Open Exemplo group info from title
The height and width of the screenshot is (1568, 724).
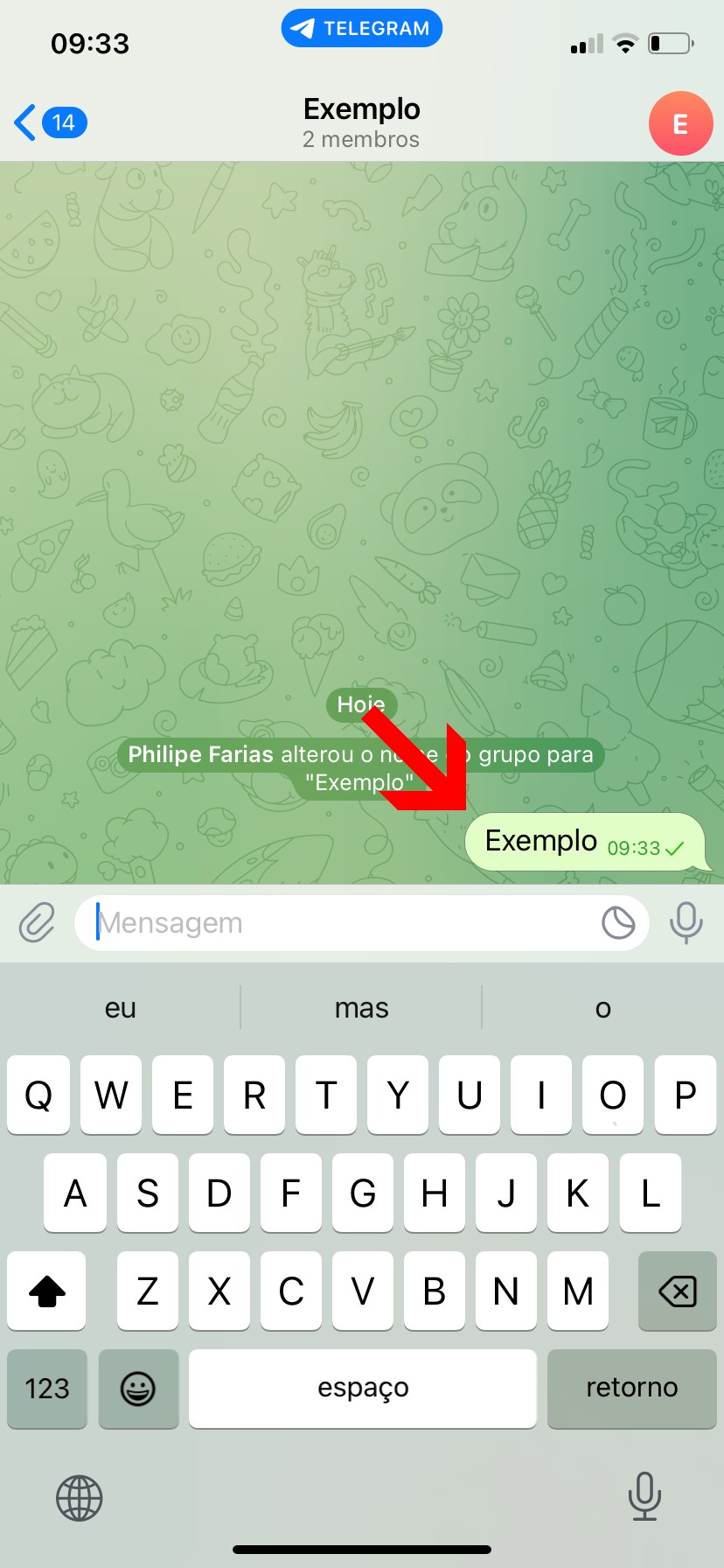(x=361, y=122)
